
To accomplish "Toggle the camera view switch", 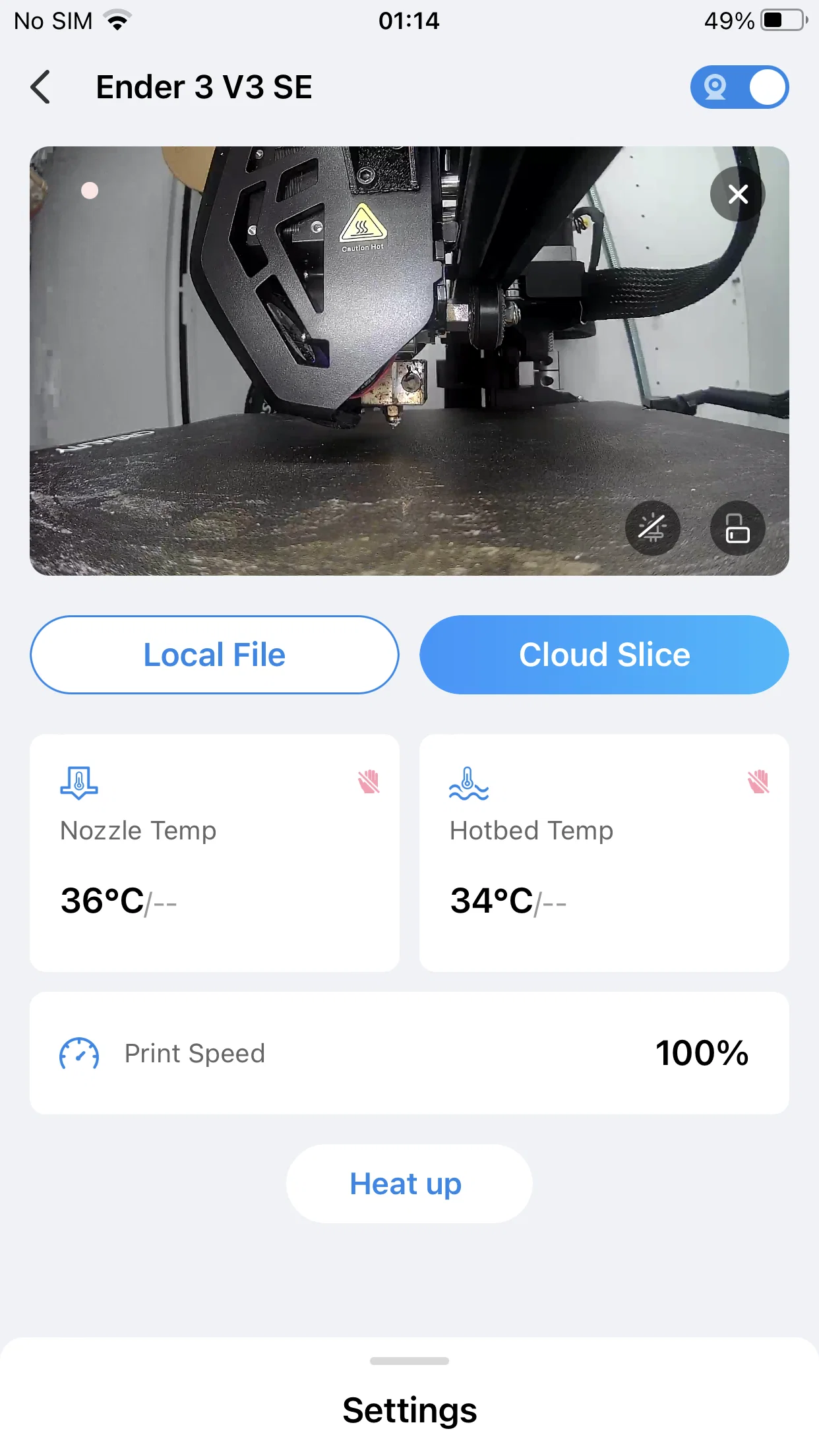I will [739, 87].
